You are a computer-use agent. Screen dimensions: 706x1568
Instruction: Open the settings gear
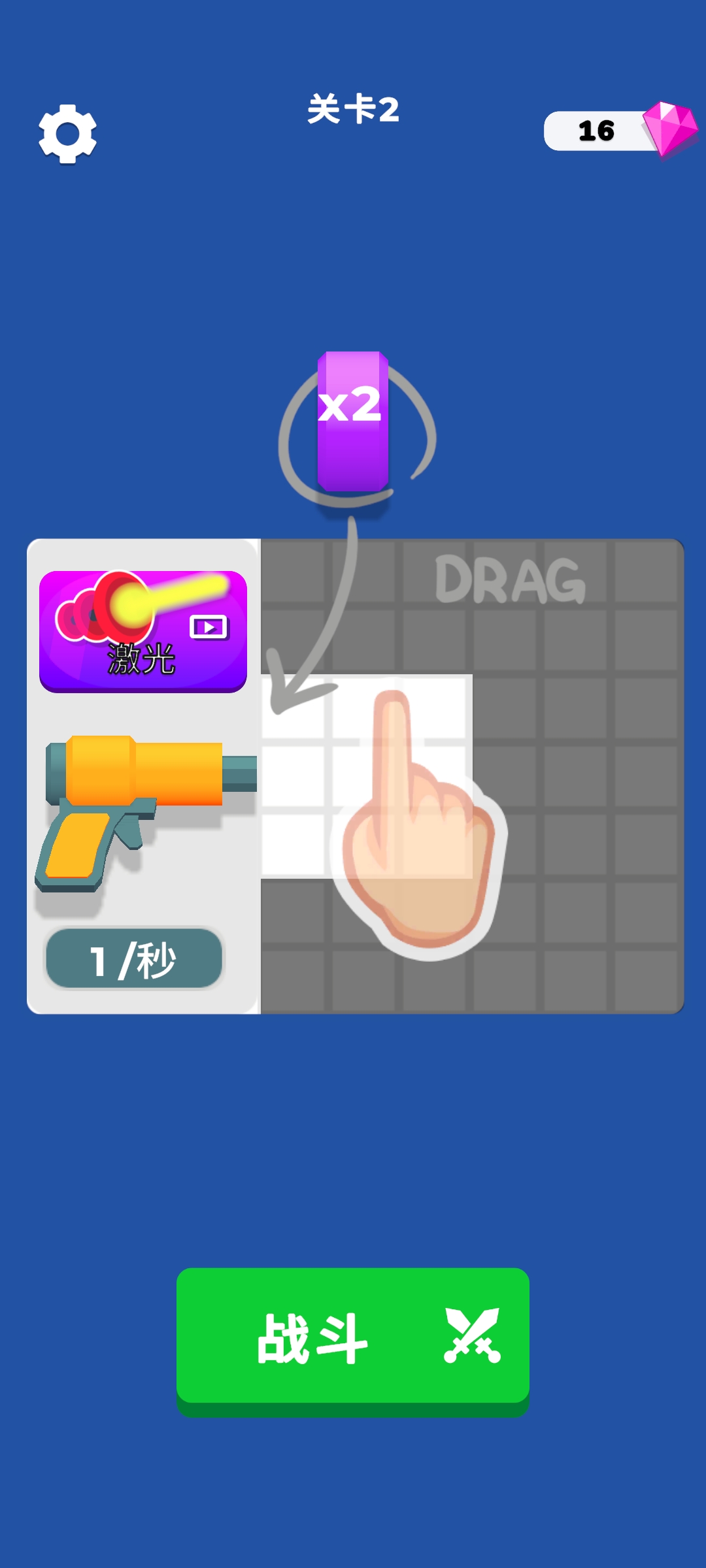67,133
